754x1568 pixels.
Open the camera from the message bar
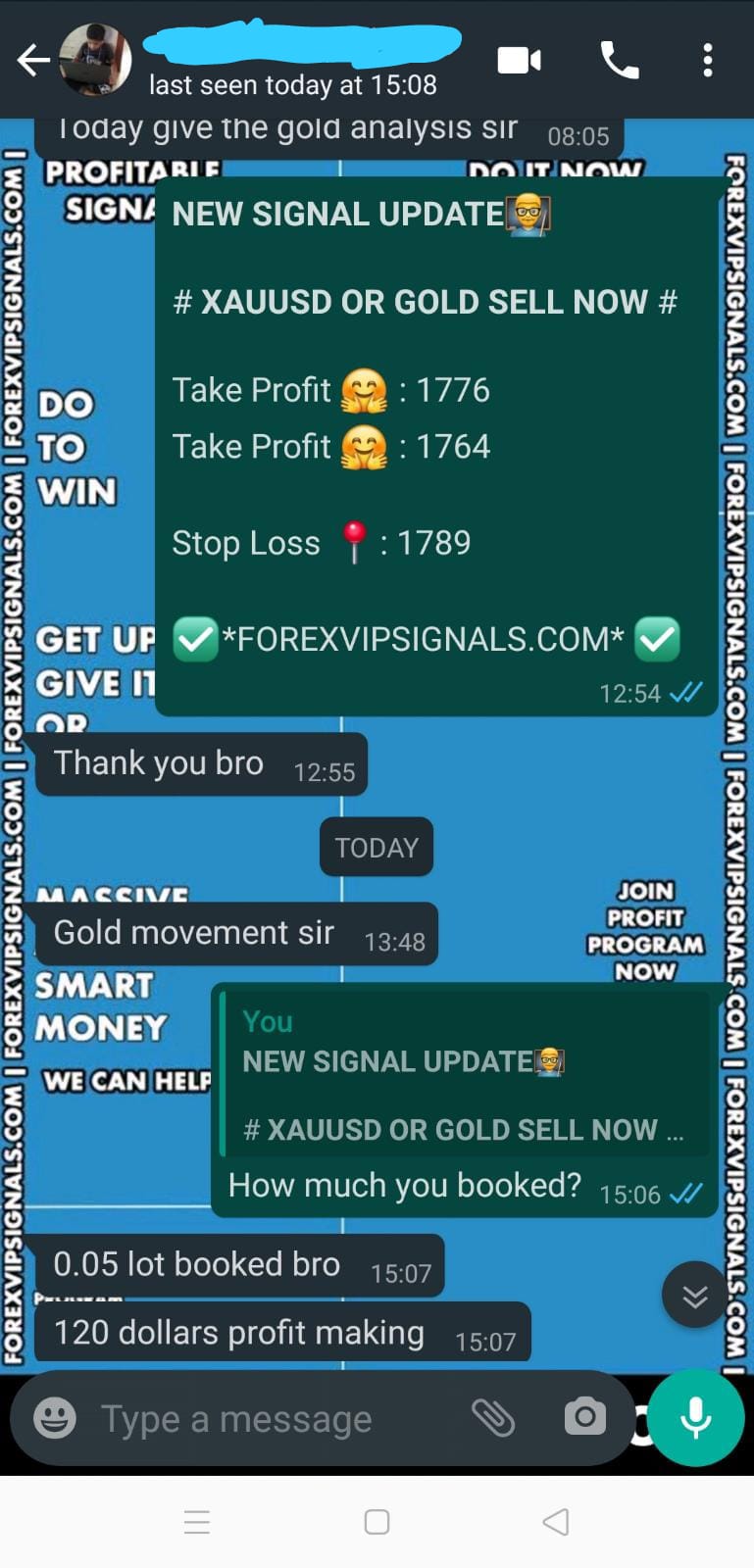[x=584, y=1417]
